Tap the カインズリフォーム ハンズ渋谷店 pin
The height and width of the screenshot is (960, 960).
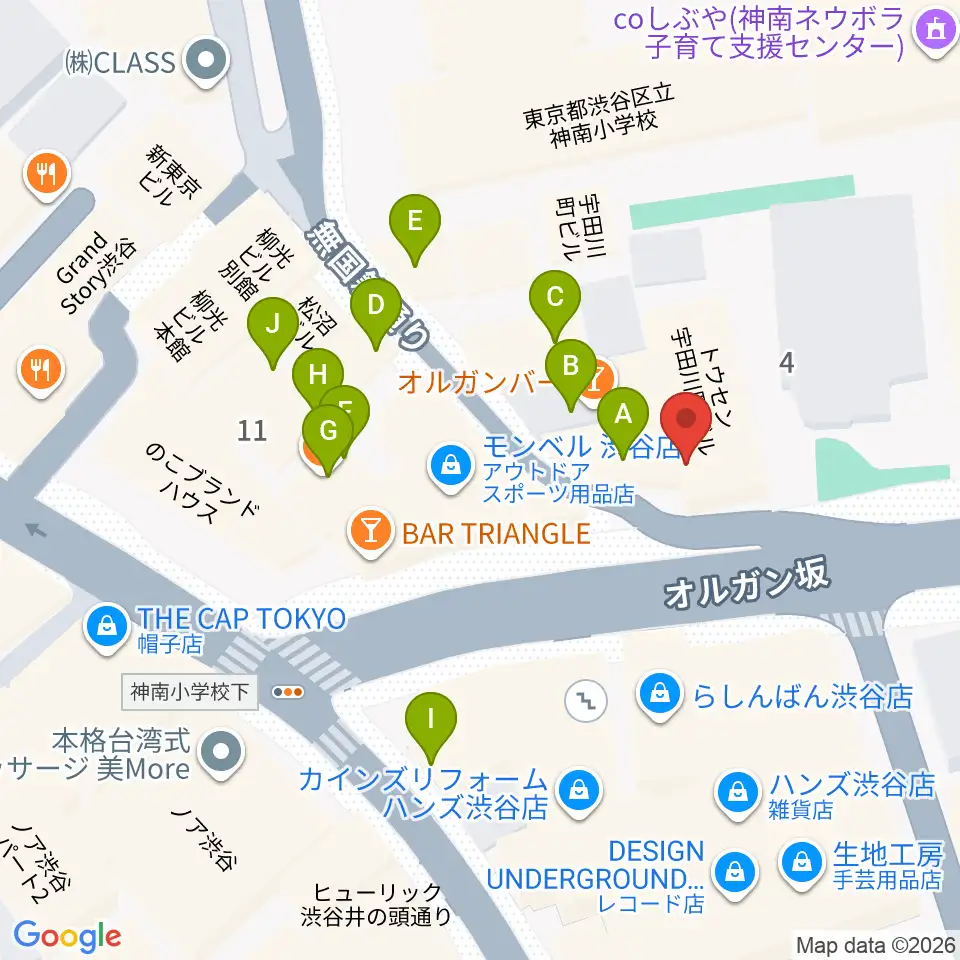tap(579, 793)
